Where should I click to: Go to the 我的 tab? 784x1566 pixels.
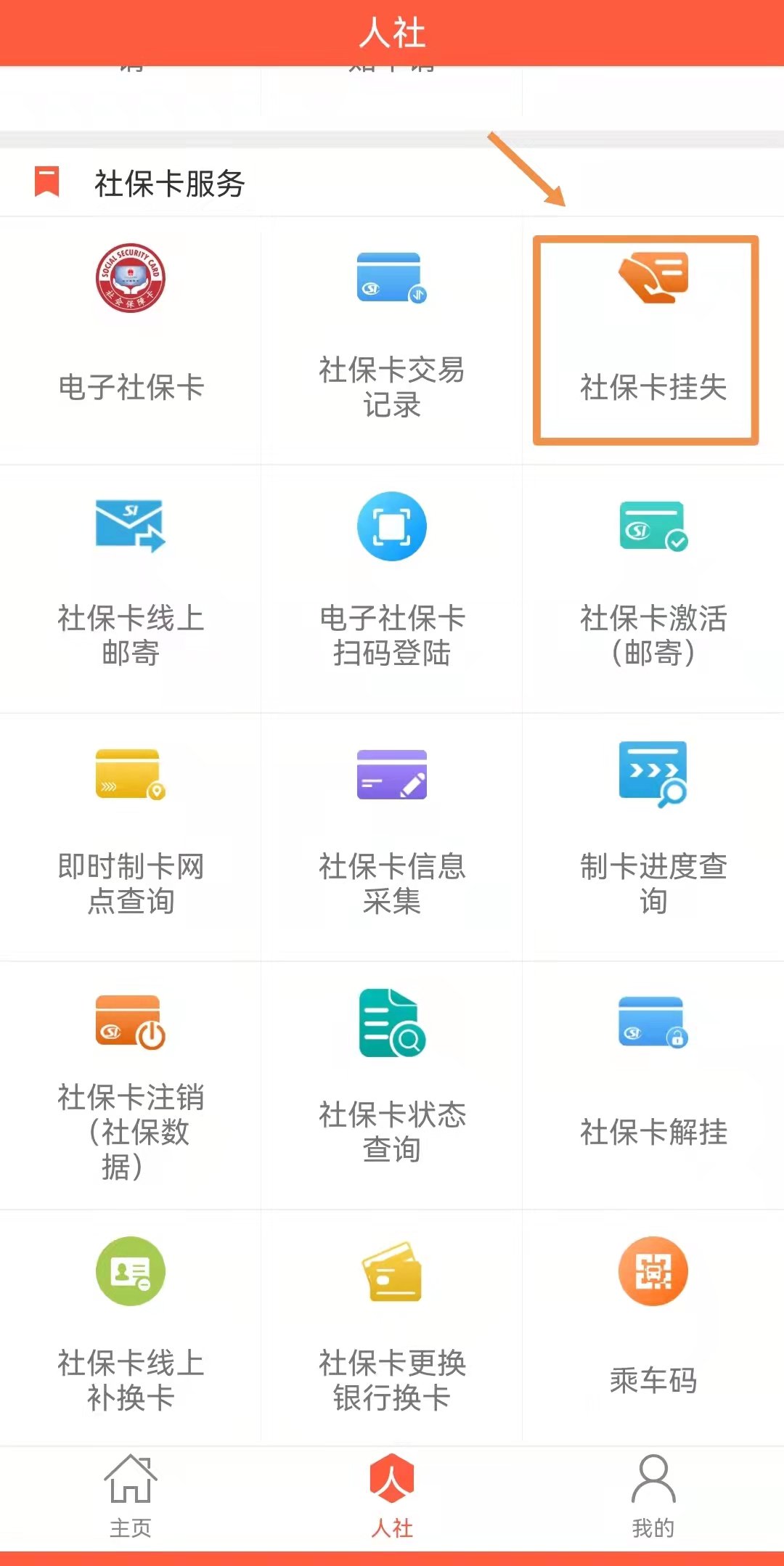[x=653, y=1497]
